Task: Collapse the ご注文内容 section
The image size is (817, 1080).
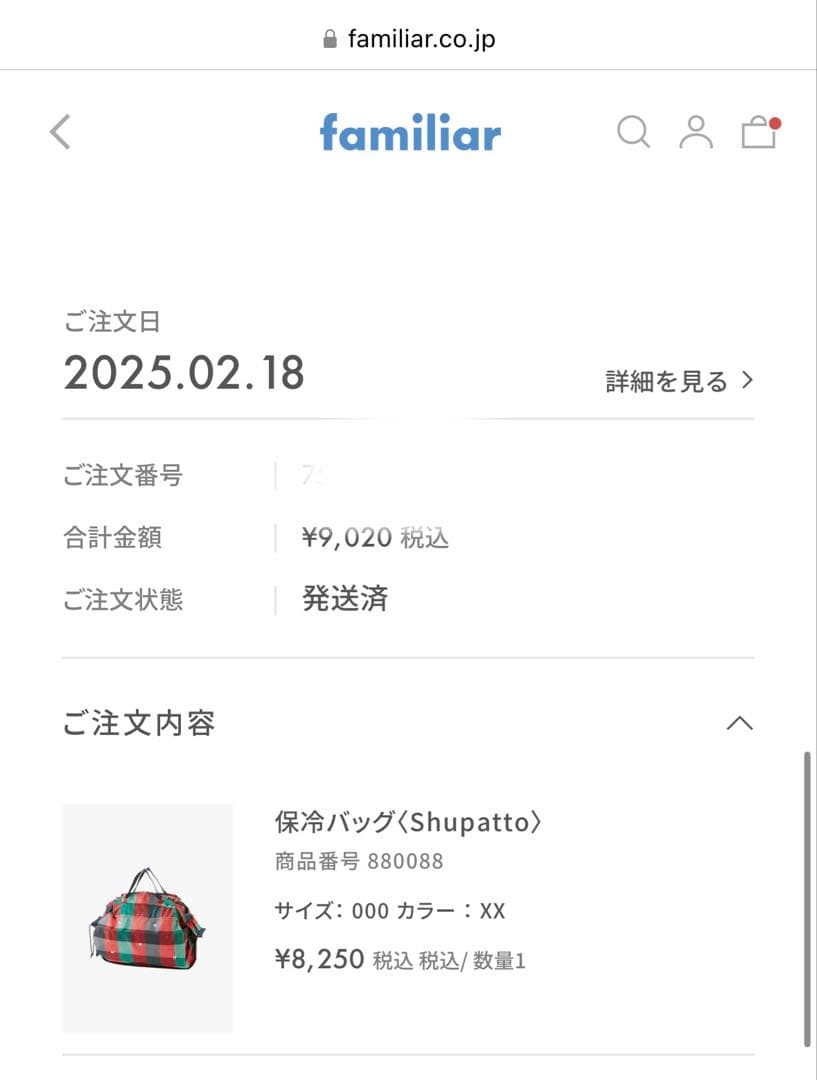Action: click(x=740, y=722)
